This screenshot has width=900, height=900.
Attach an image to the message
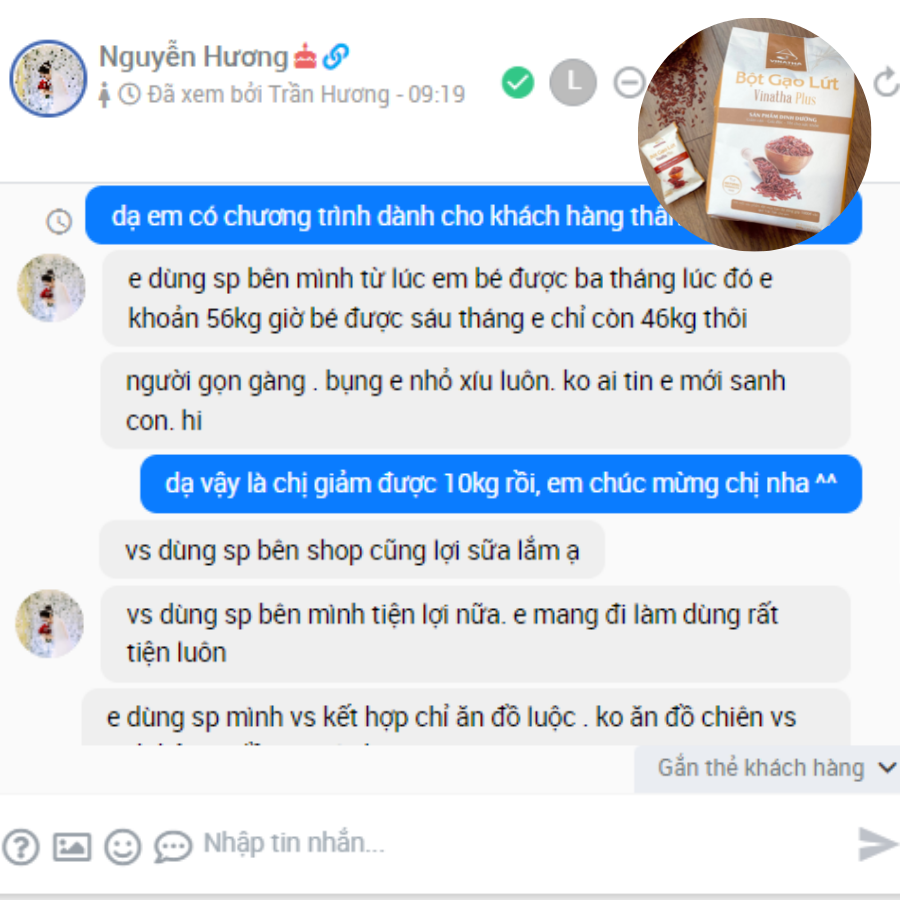point(71,847)
